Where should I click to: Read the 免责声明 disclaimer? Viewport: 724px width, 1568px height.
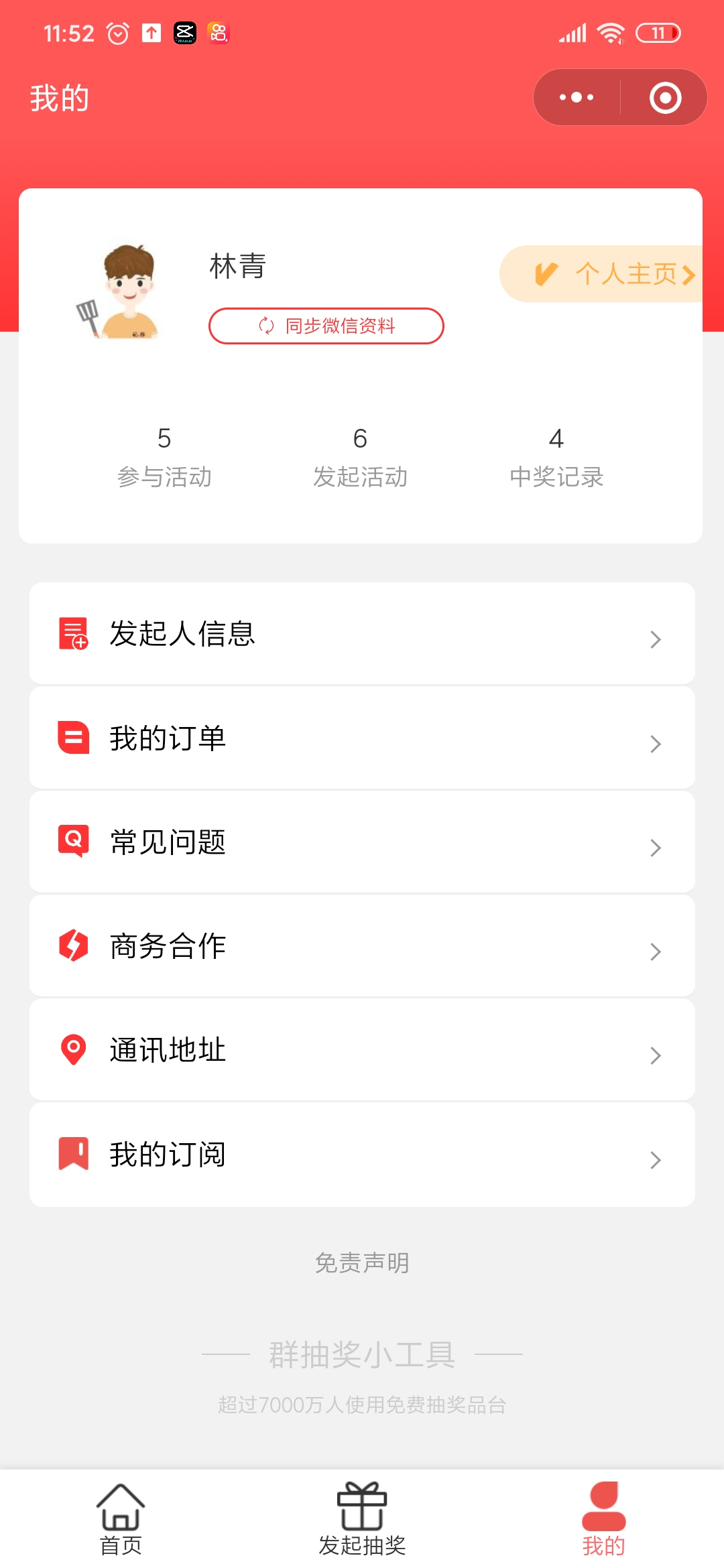(362, 1263)
